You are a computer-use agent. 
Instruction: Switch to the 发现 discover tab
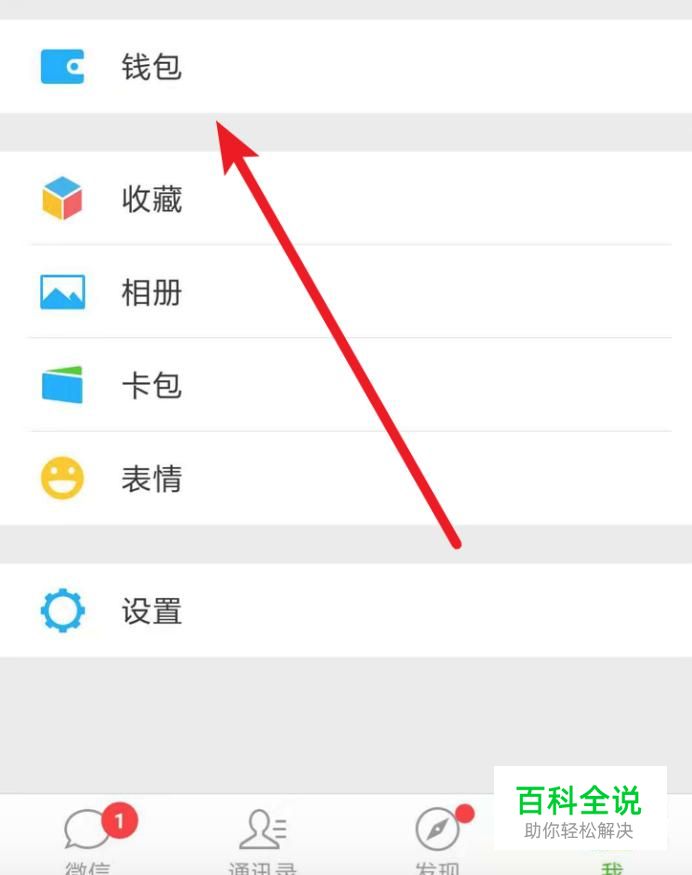(x=437, y=835)
